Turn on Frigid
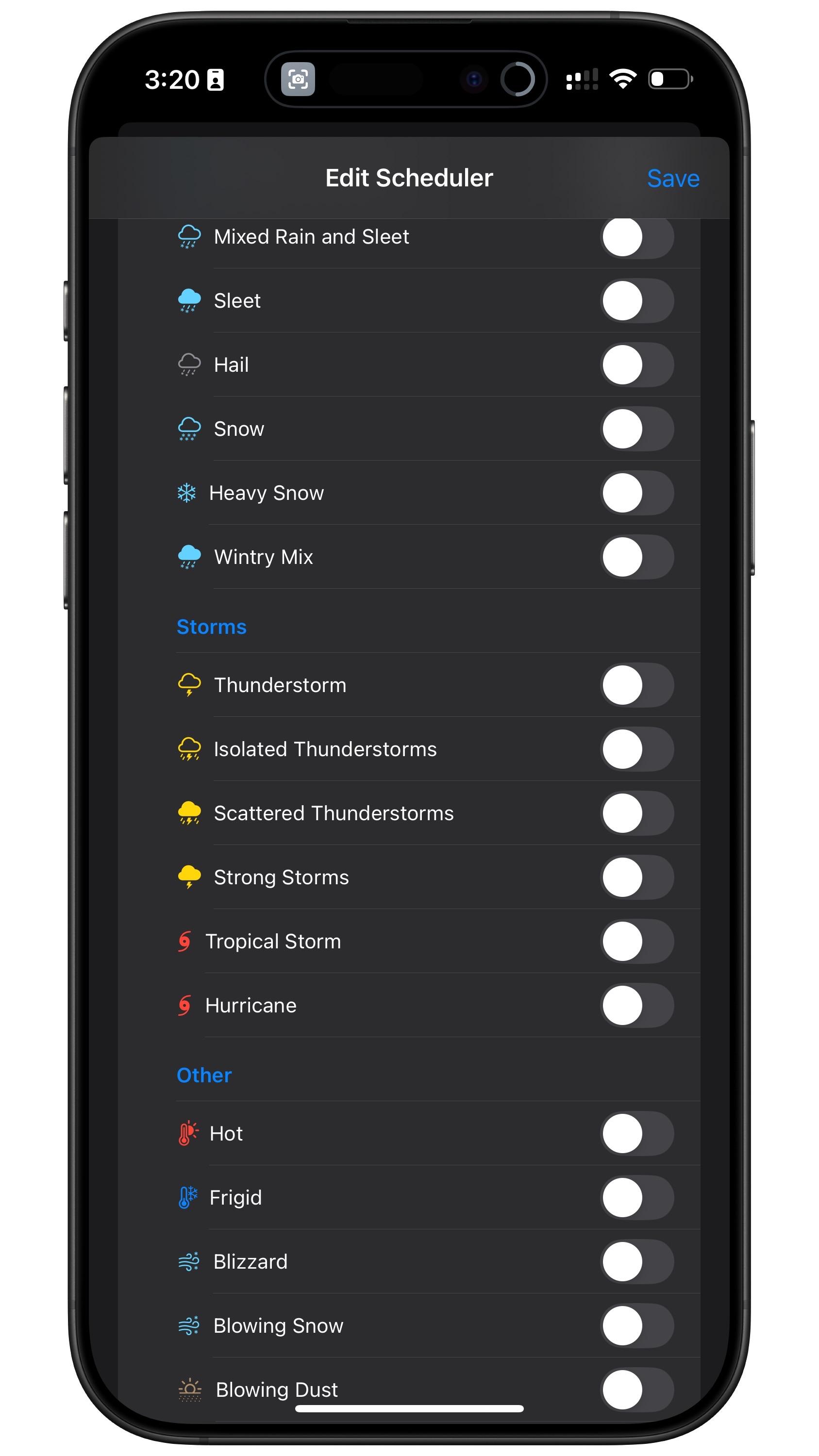The height and width of the screenshot is (1456, 819). pyautogui.click(x=637, y=1197)
